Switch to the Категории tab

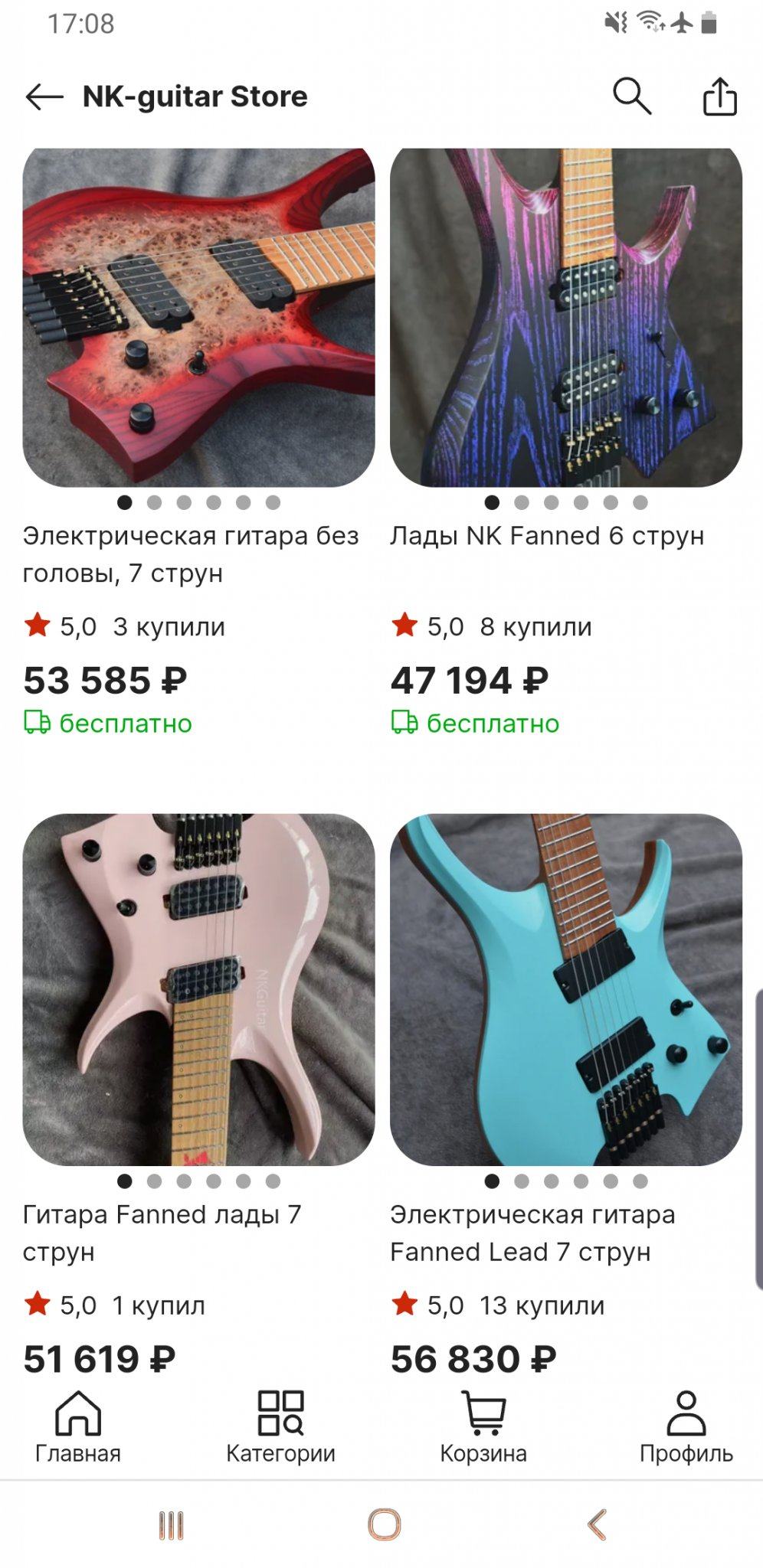point(280,1426)
